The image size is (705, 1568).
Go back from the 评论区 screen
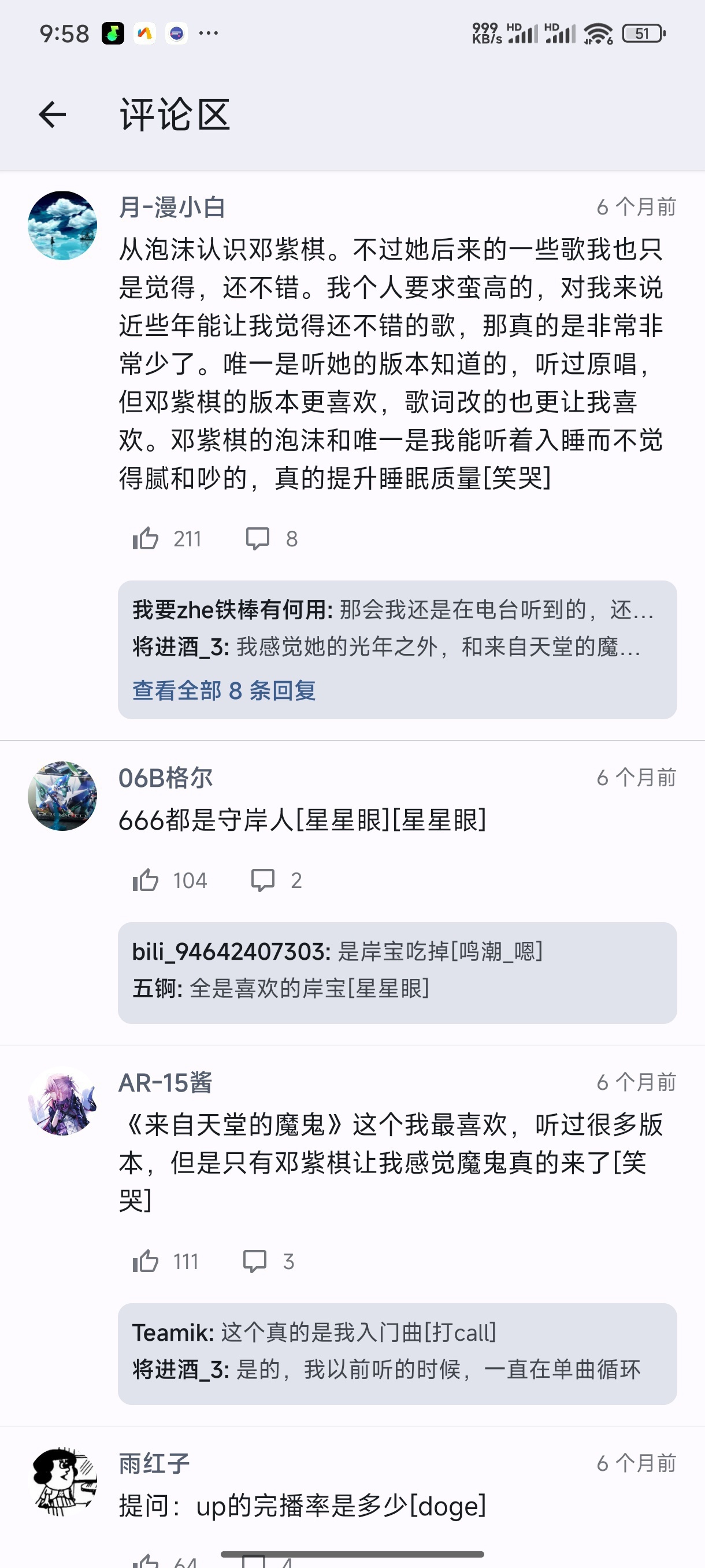(53, 114)
